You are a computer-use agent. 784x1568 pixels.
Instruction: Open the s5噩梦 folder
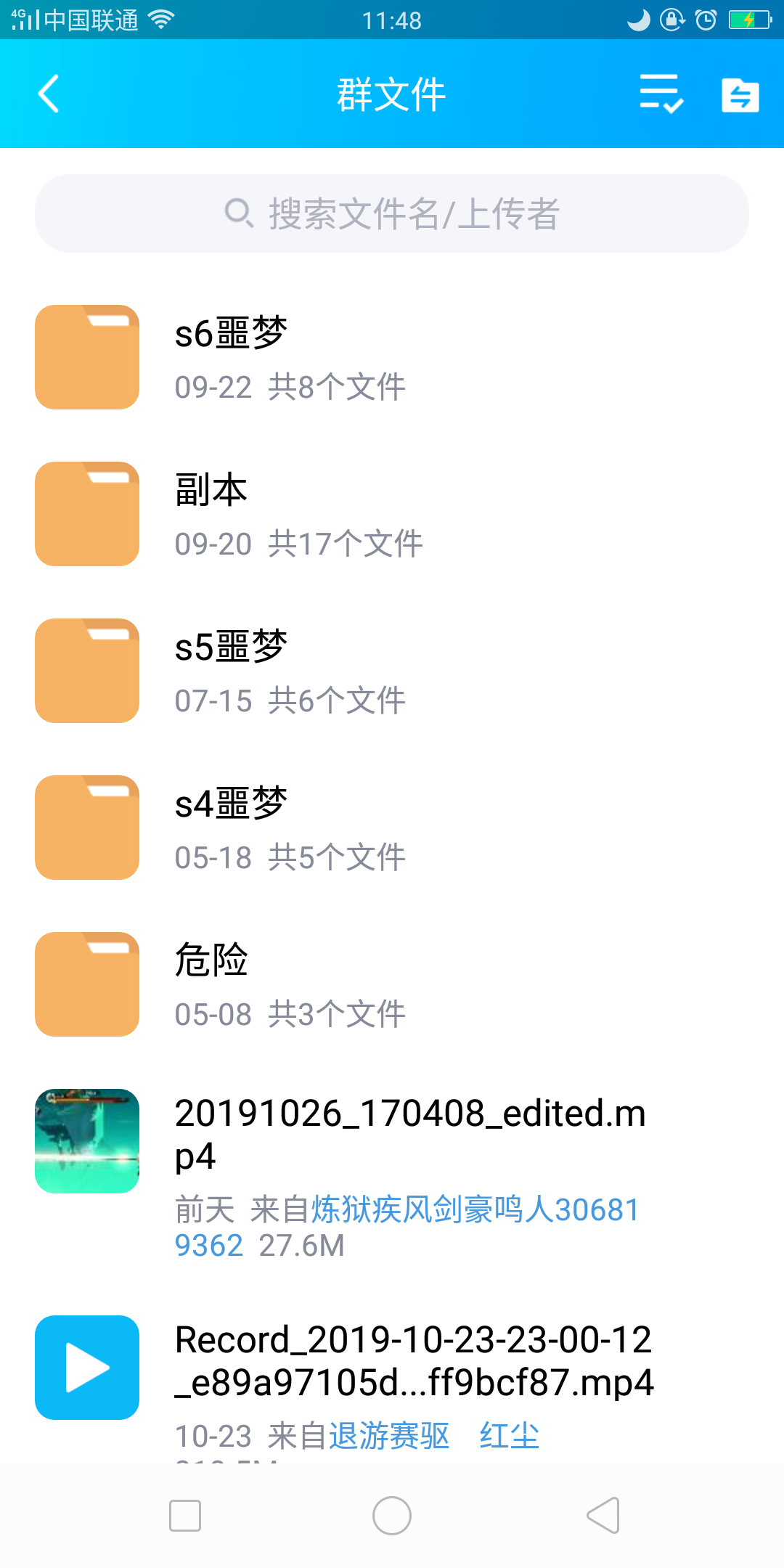231,669
